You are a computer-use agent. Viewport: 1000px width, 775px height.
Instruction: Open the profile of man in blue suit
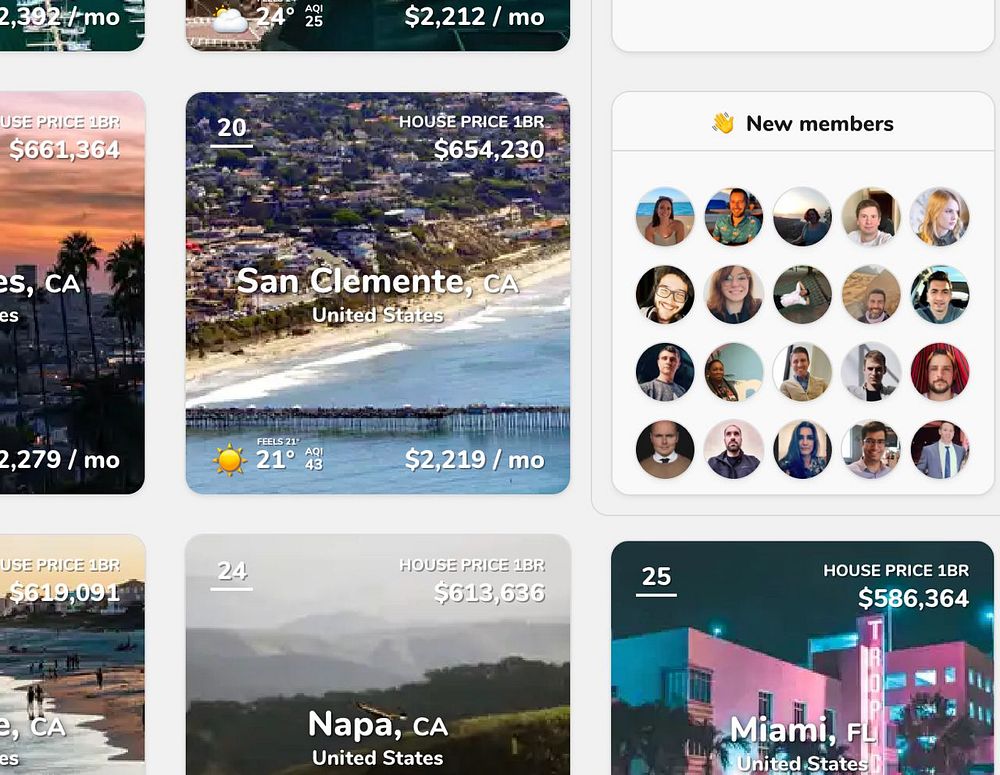pos(939,450)
